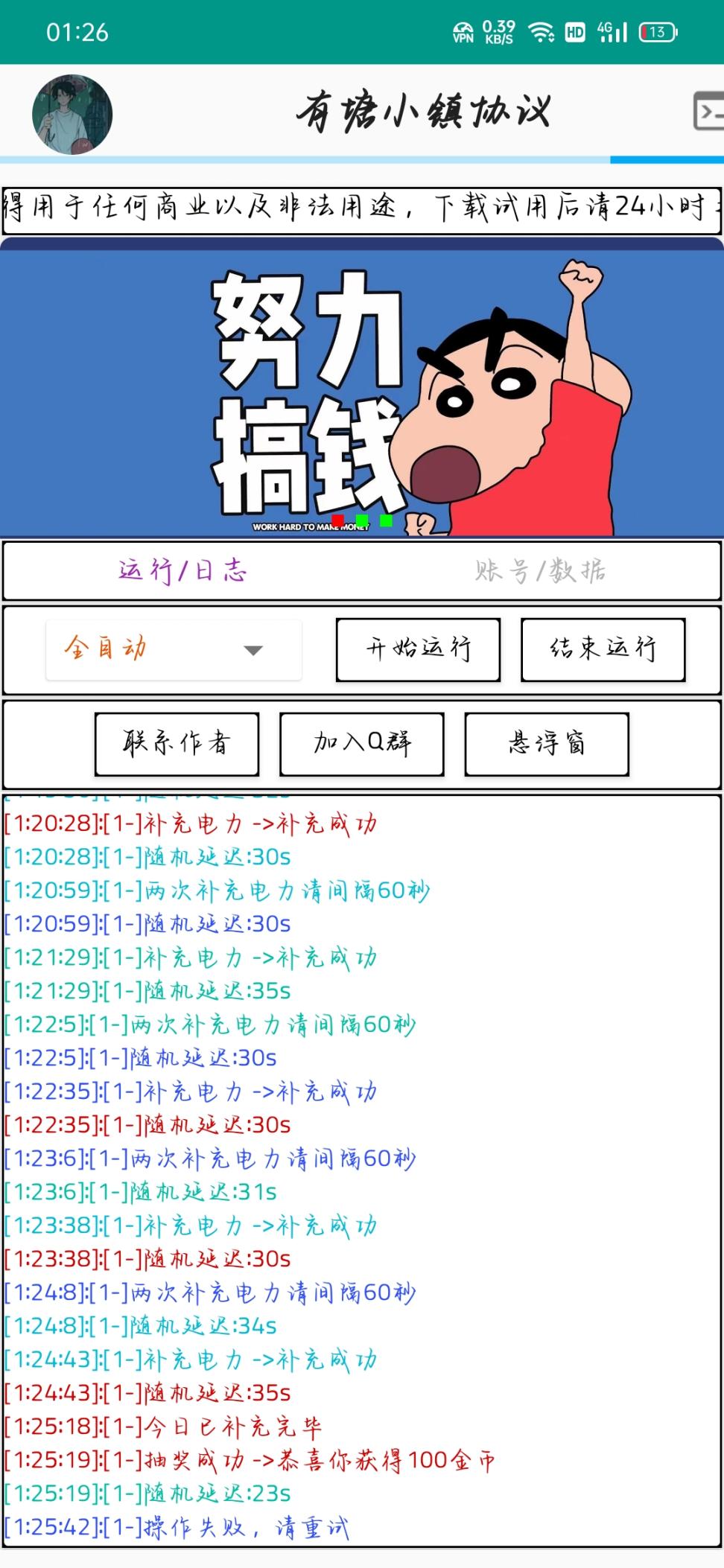The image size is (724, 1568).
Task: Open the terminal console icon
Action: [708, 112]
